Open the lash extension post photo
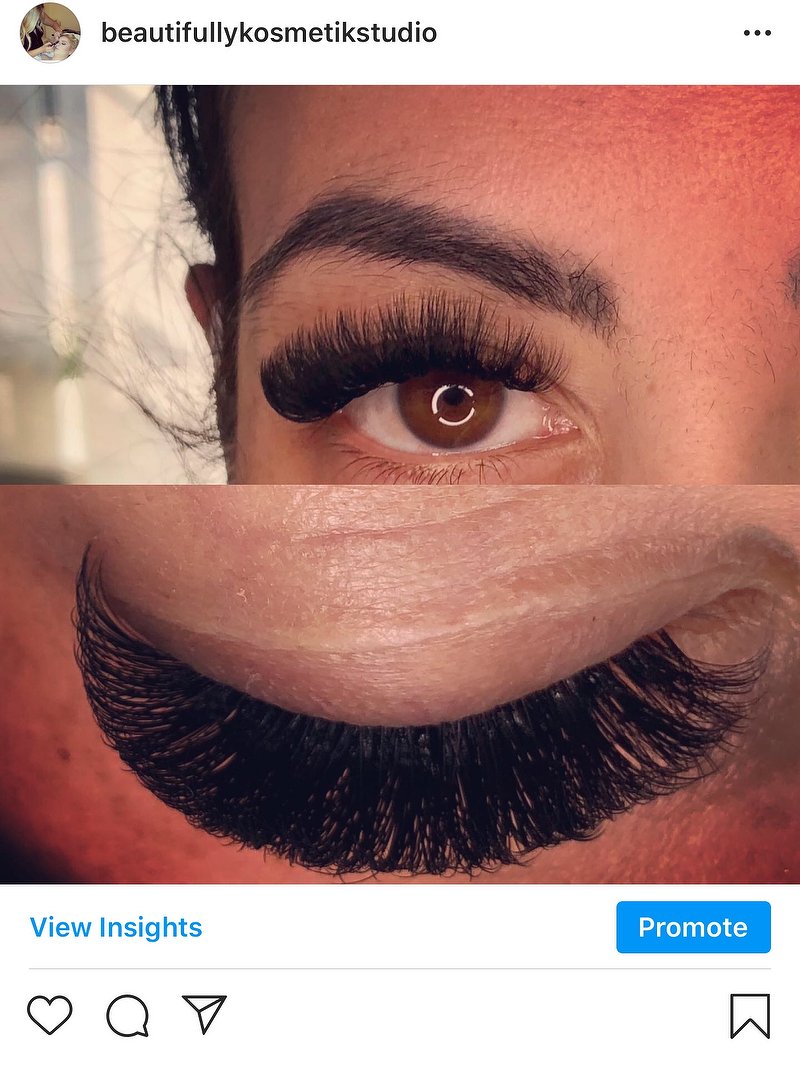 click(x=400, y=485)
